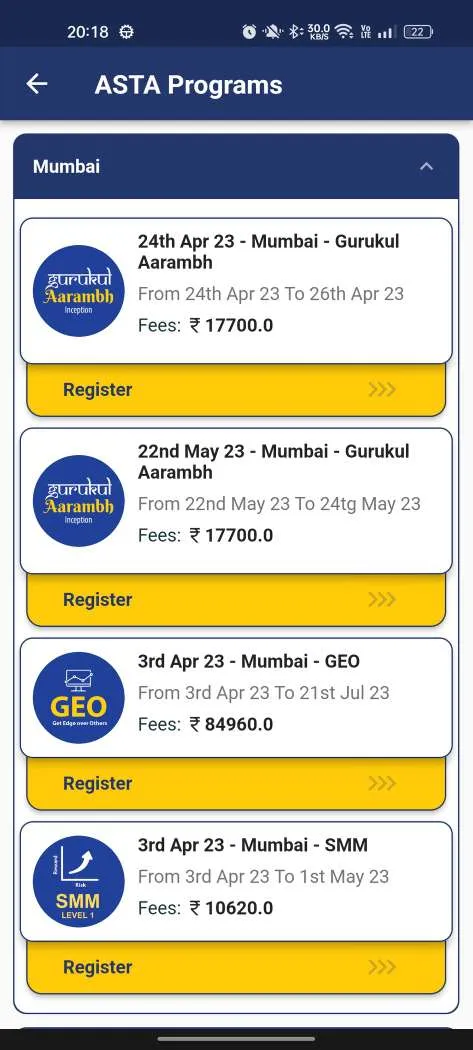Register for 22nd May Gurukul Aarambh

pyautogui.click(x=236, y=600)
